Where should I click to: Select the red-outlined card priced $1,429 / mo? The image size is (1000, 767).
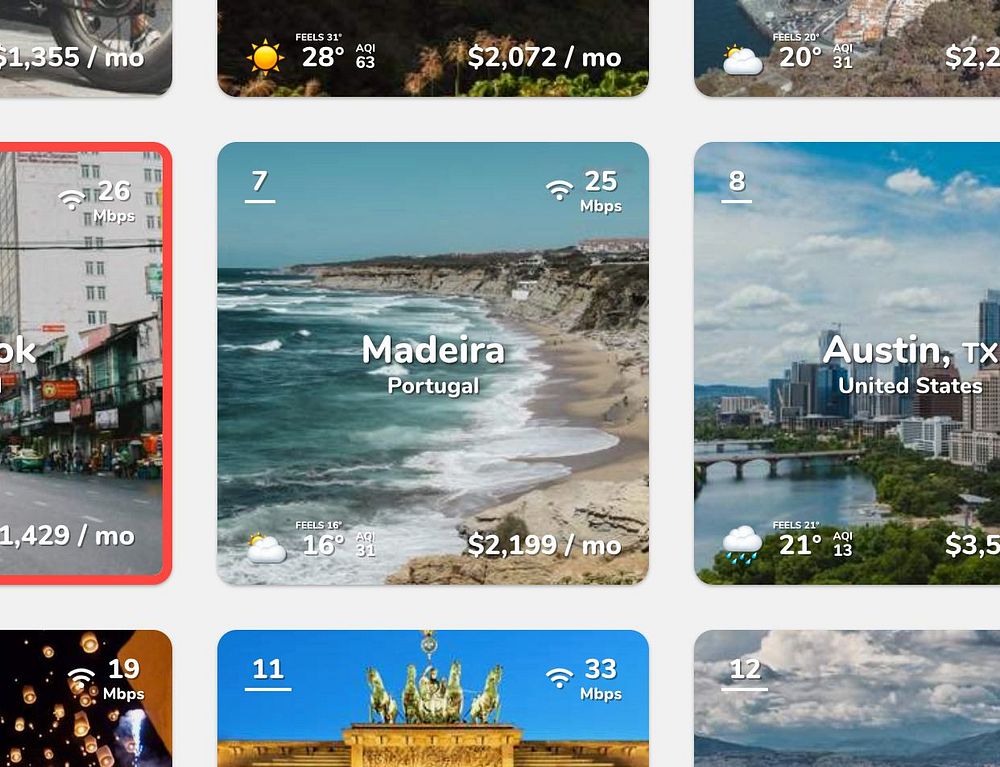click(82, 363)
